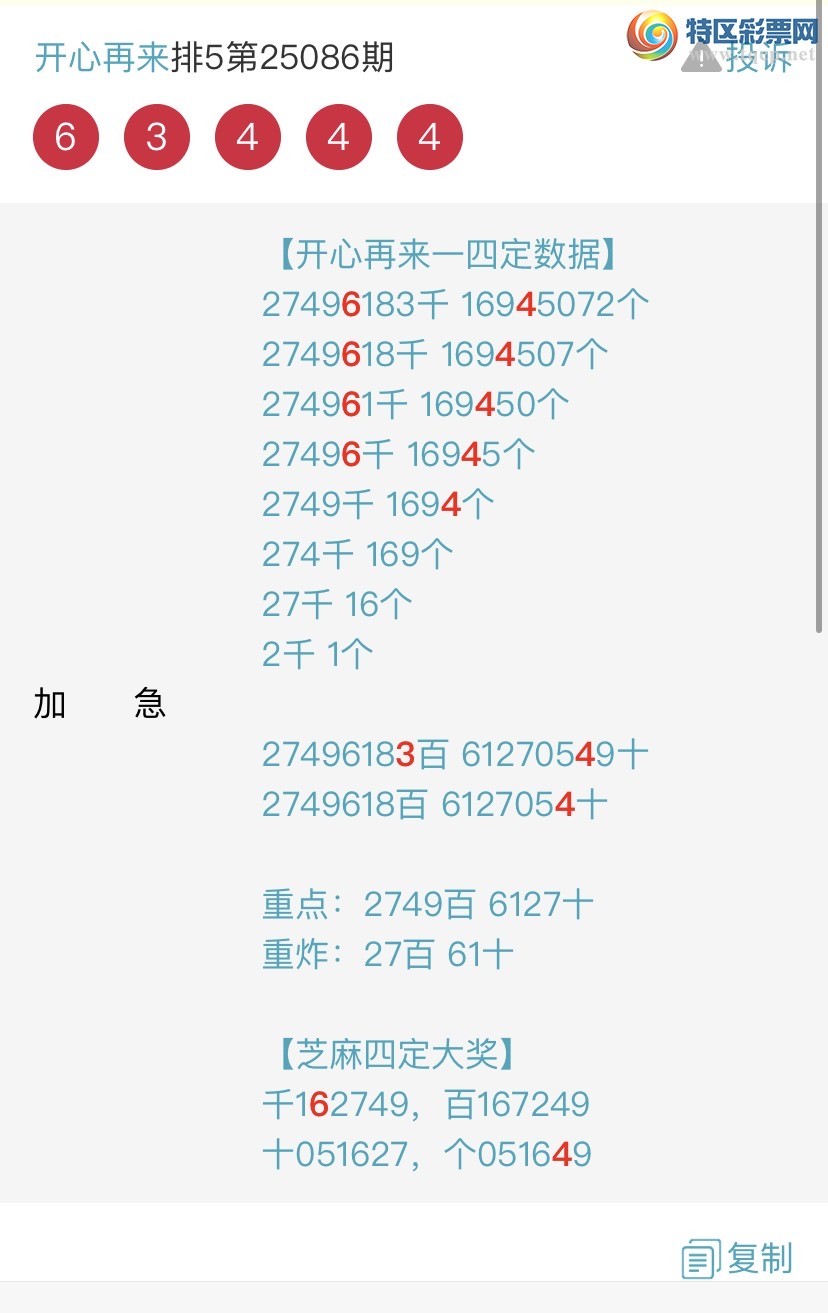Click the middle red ball numbered 4

pyautogui.click(x=338, y=137)
